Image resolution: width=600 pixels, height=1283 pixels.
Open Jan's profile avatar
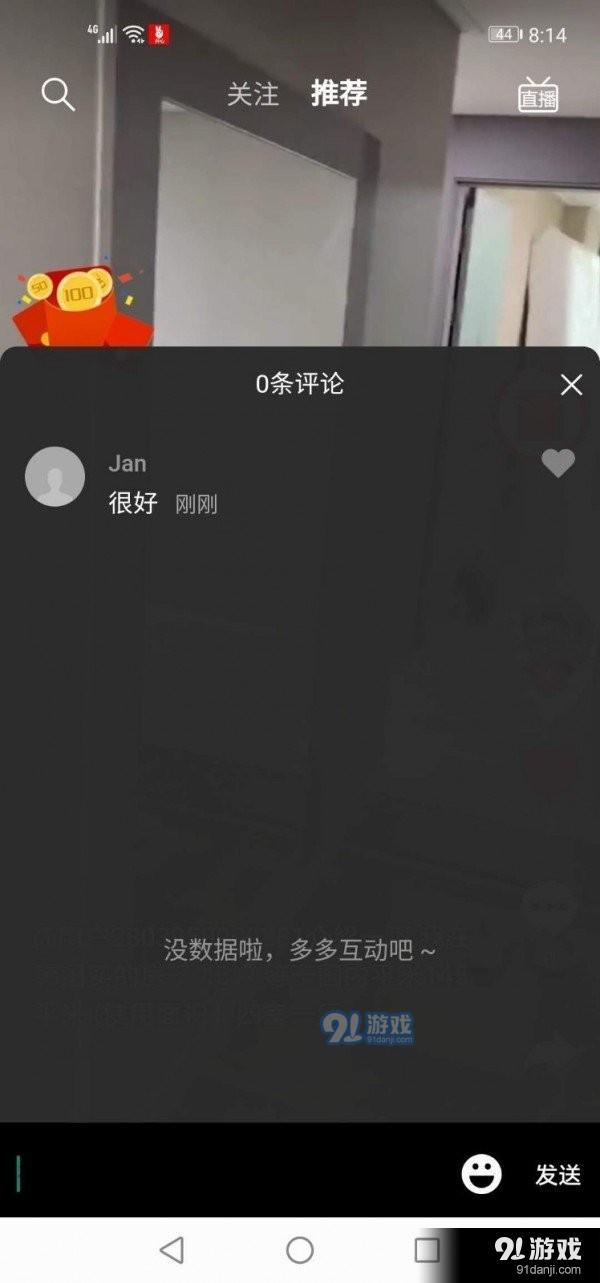55,477
